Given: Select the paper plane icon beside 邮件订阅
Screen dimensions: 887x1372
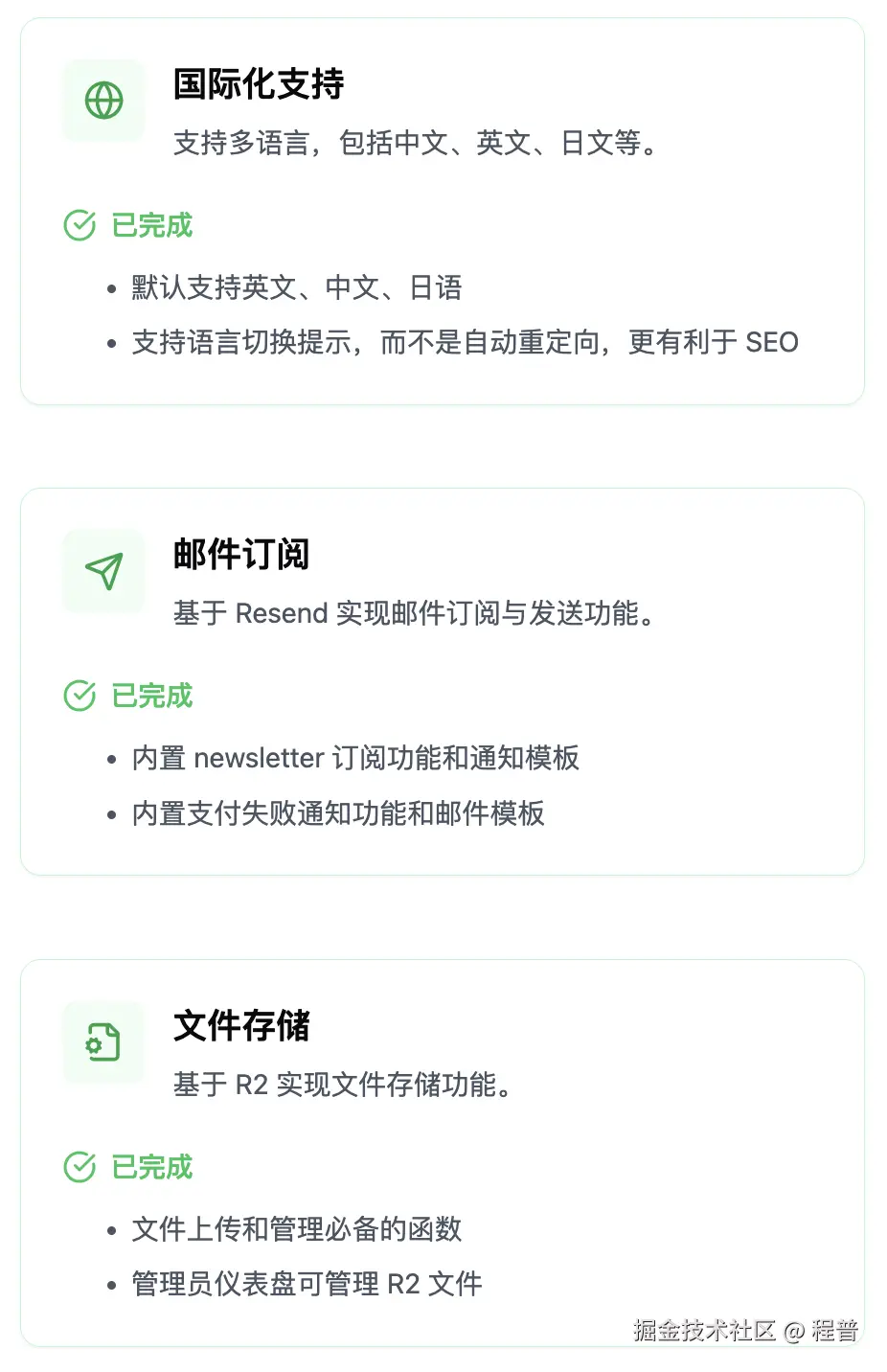Looking at the screenshot, I should click(x=102, y=571).
